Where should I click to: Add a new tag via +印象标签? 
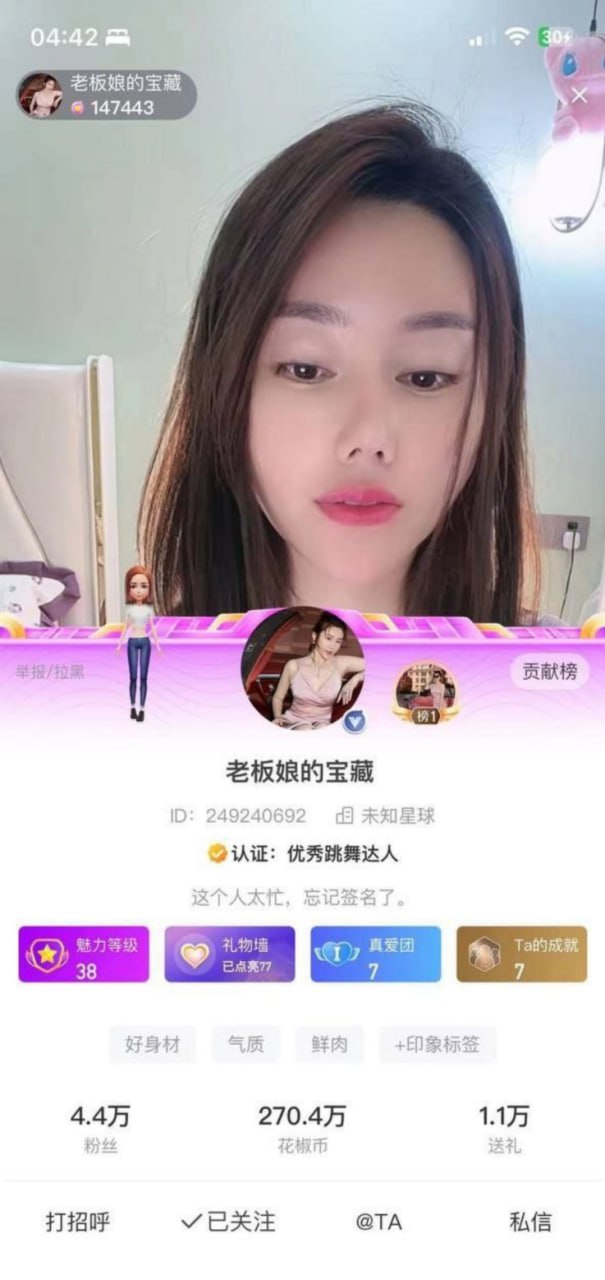pyautogui.click(x=437, y=1045)
